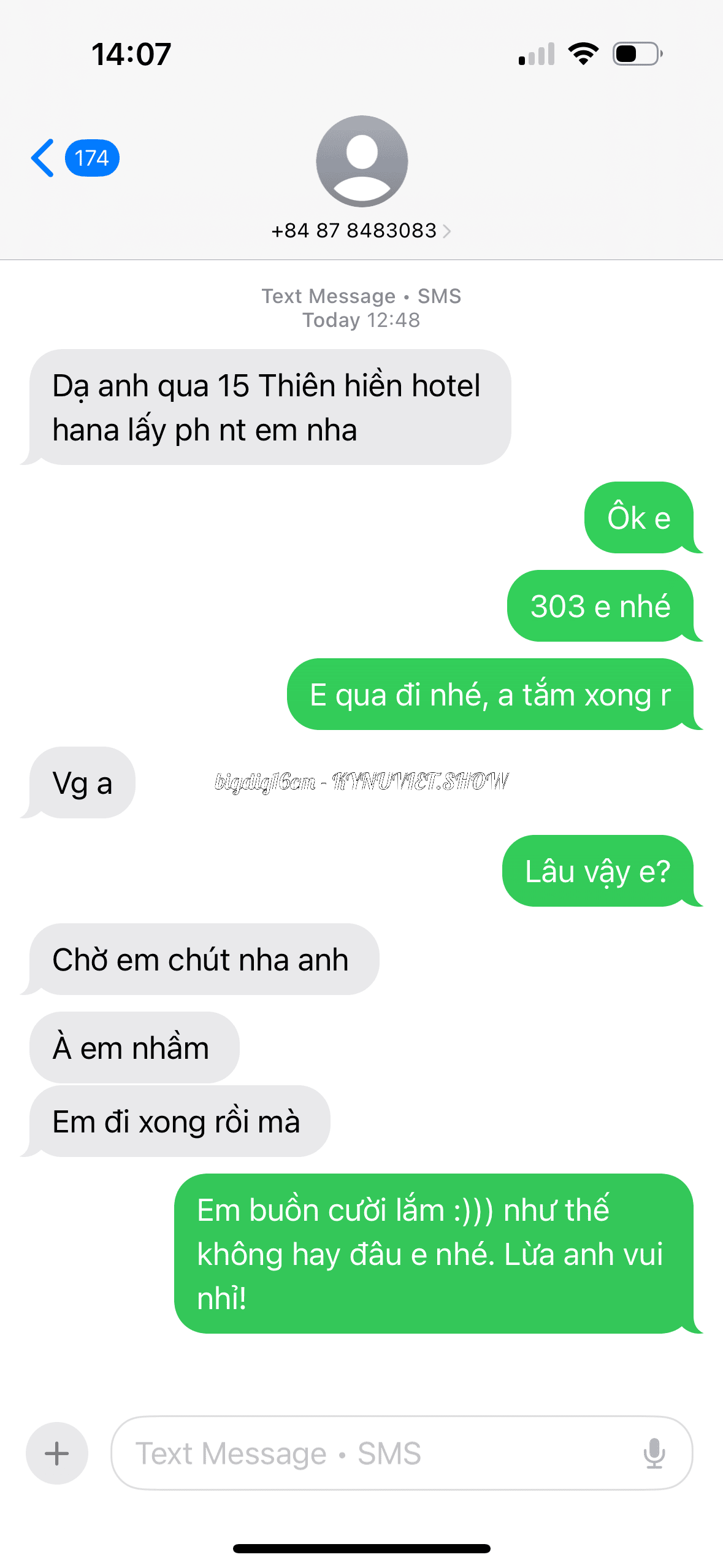
Task: Open the plus attachments menu
Action: click(56, 1453)
